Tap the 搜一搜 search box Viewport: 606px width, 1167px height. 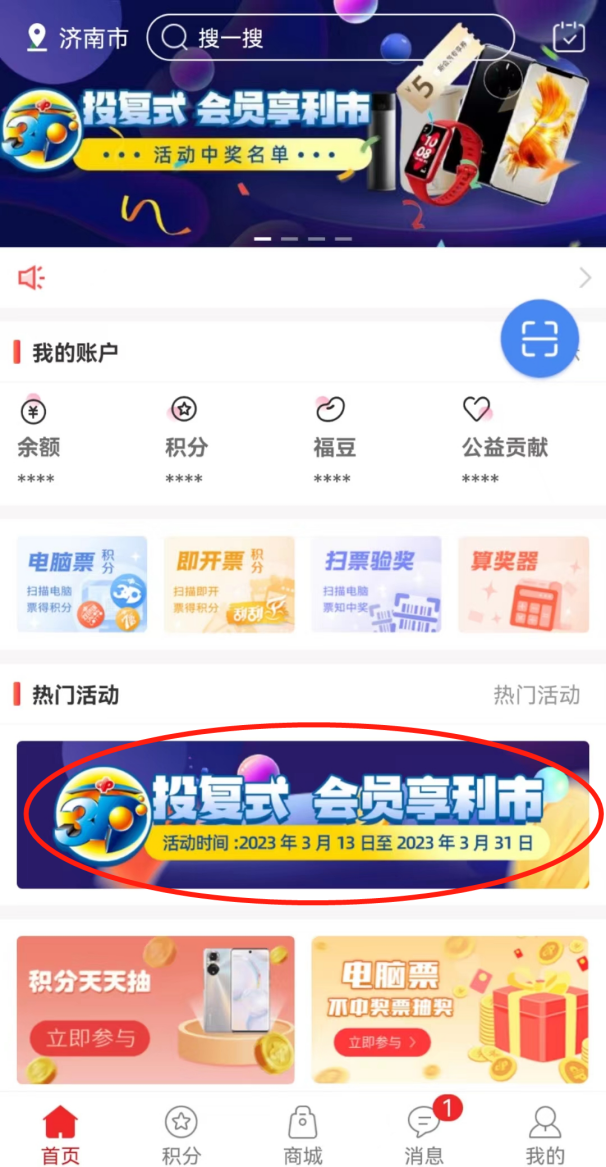(331, 37)
